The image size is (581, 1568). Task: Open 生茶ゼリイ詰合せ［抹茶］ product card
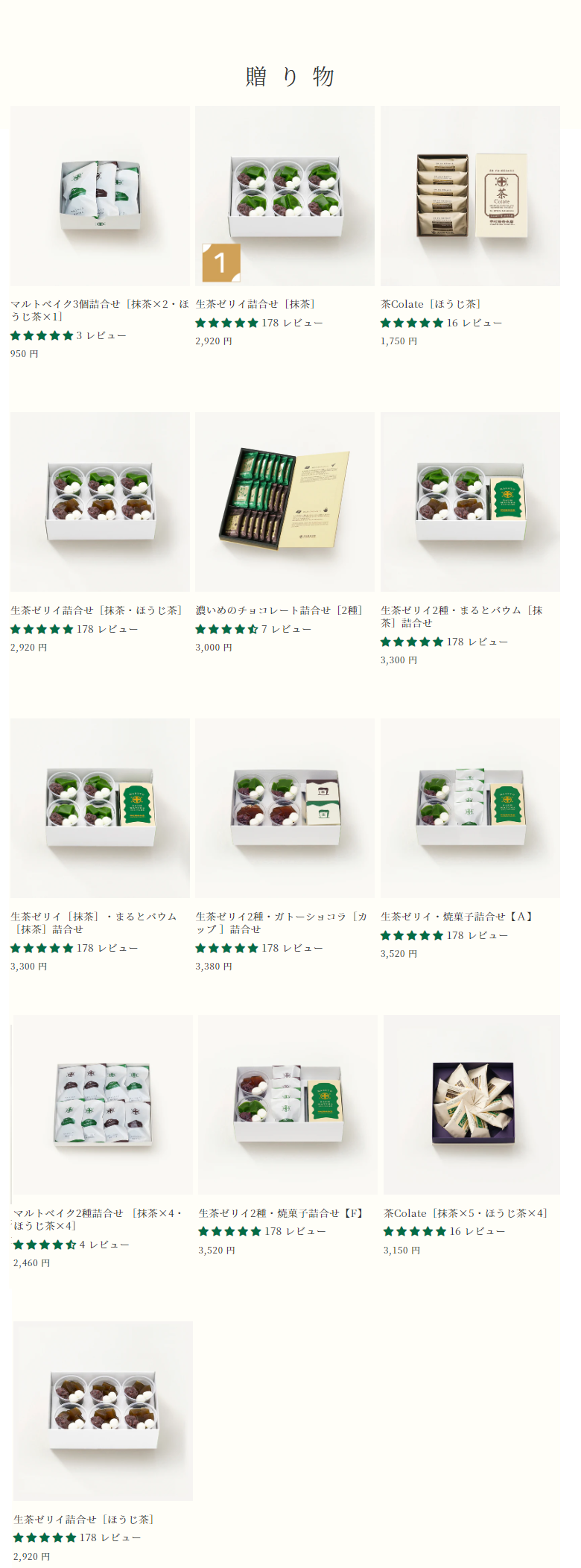coord(285,196)
